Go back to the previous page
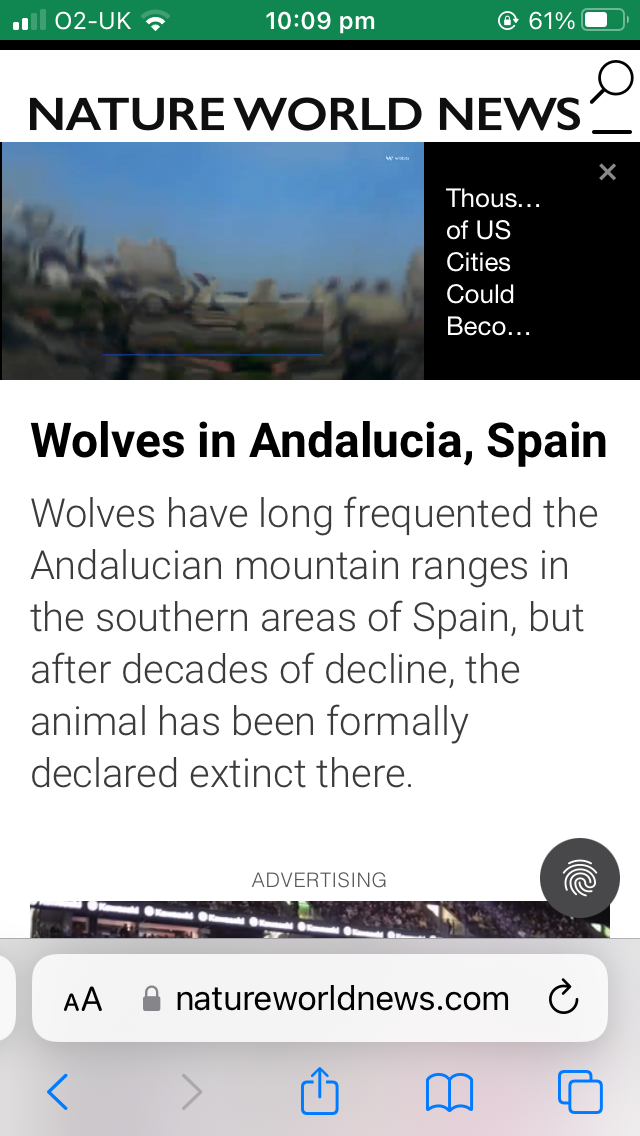The image size is (640, 1136). click(57, 1092)
